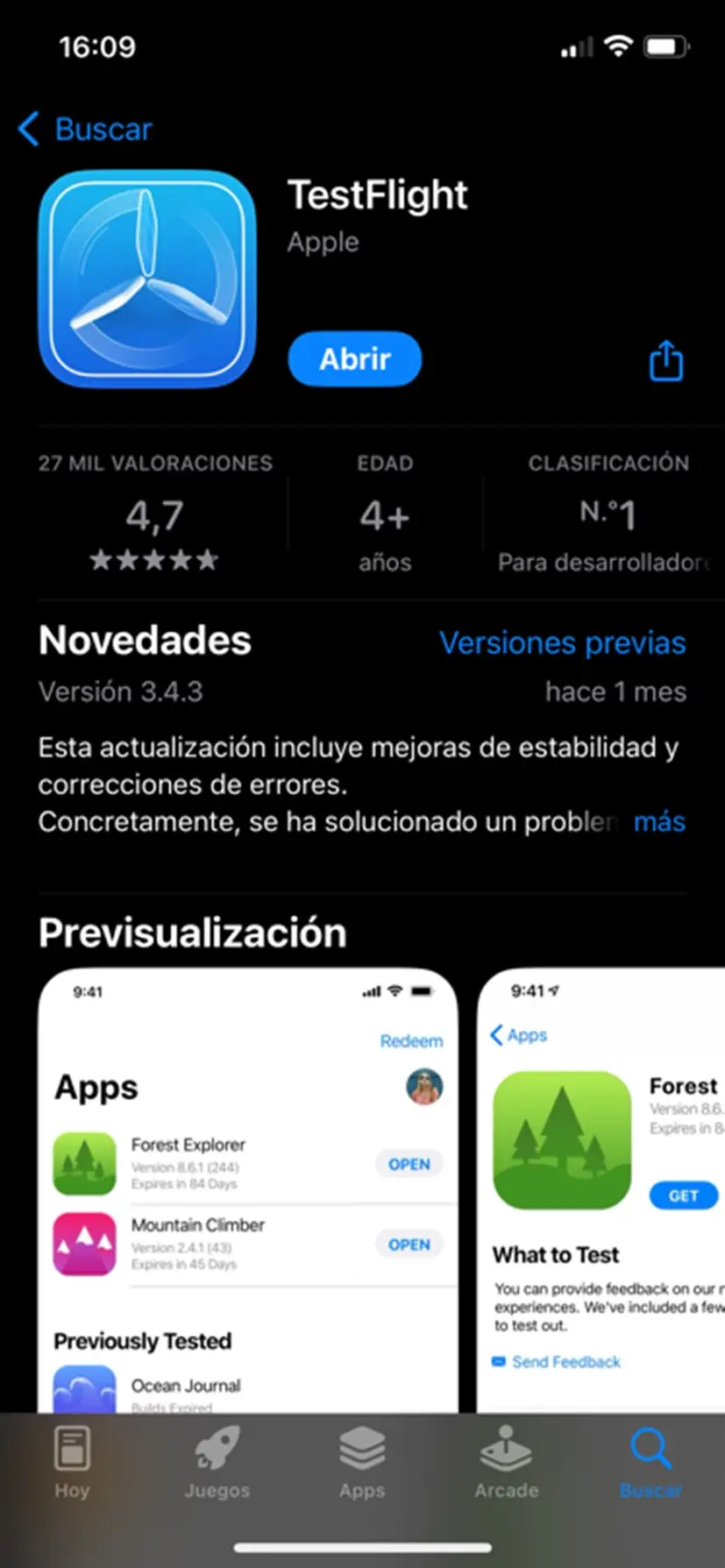
Task: Tap the profile avatar in the first preview
Action: (x=424, y=1087)
